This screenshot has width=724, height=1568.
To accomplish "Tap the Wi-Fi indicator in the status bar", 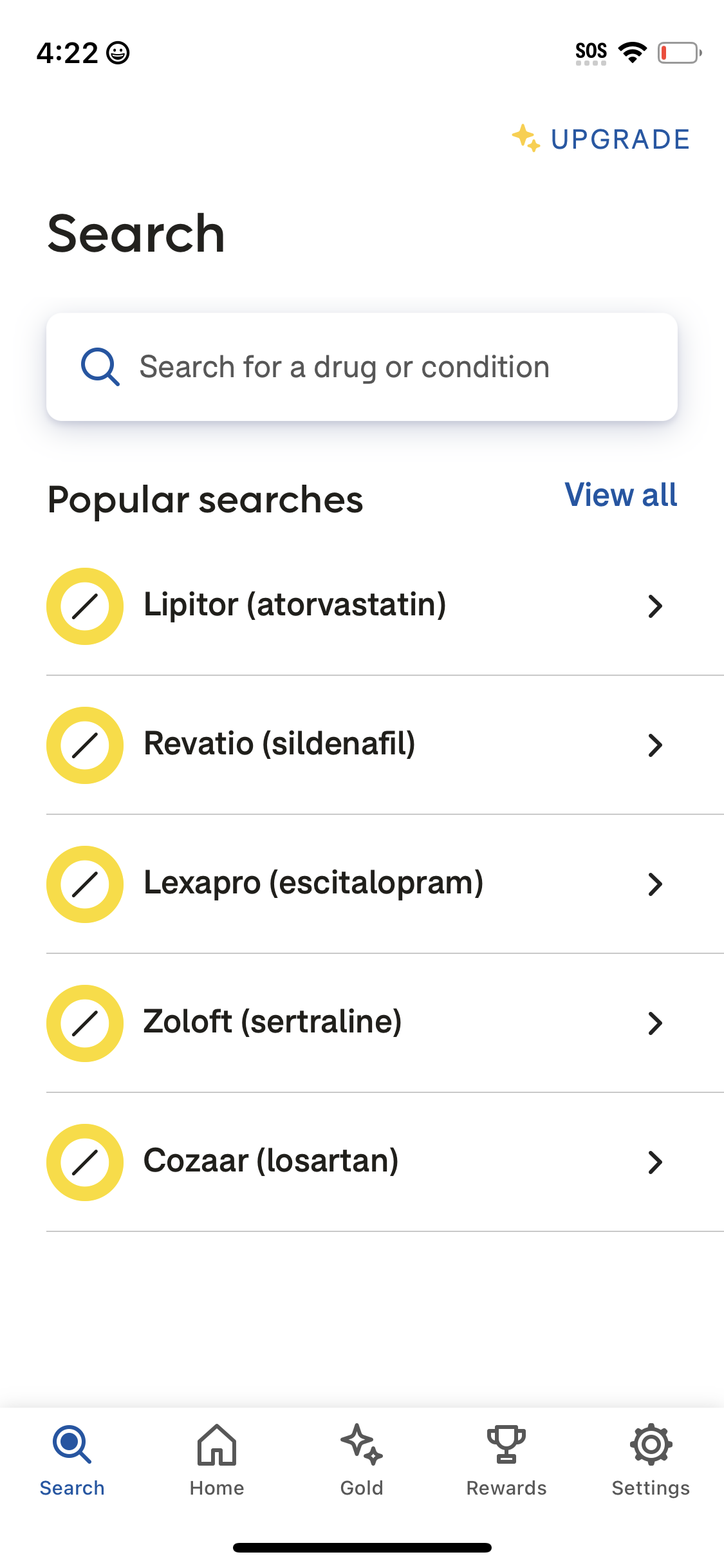I will pyautogui.click(x=633, y=53).
